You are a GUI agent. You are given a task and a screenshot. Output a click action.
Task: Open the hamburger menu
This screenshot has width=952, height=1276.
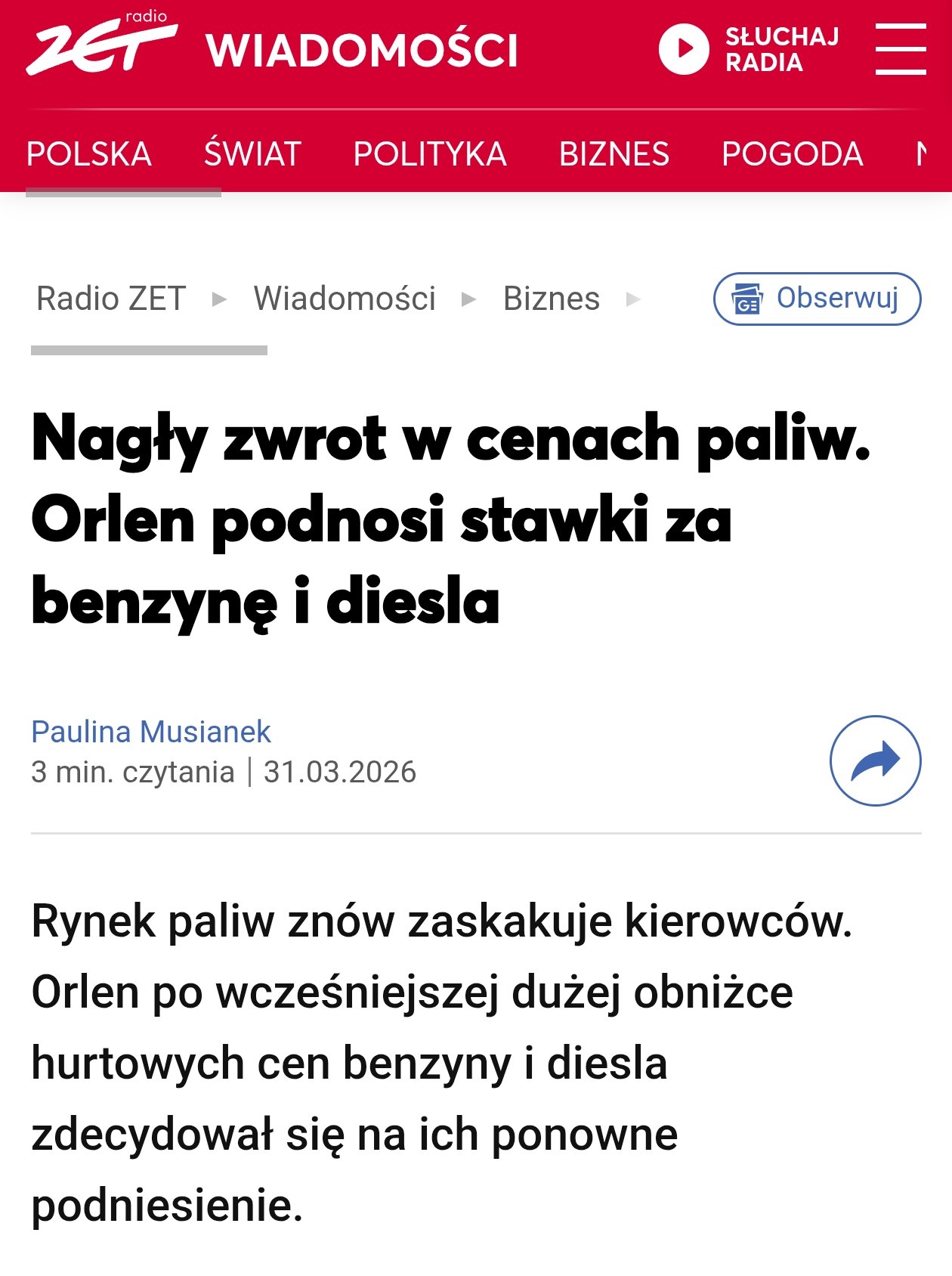[901, 49]
